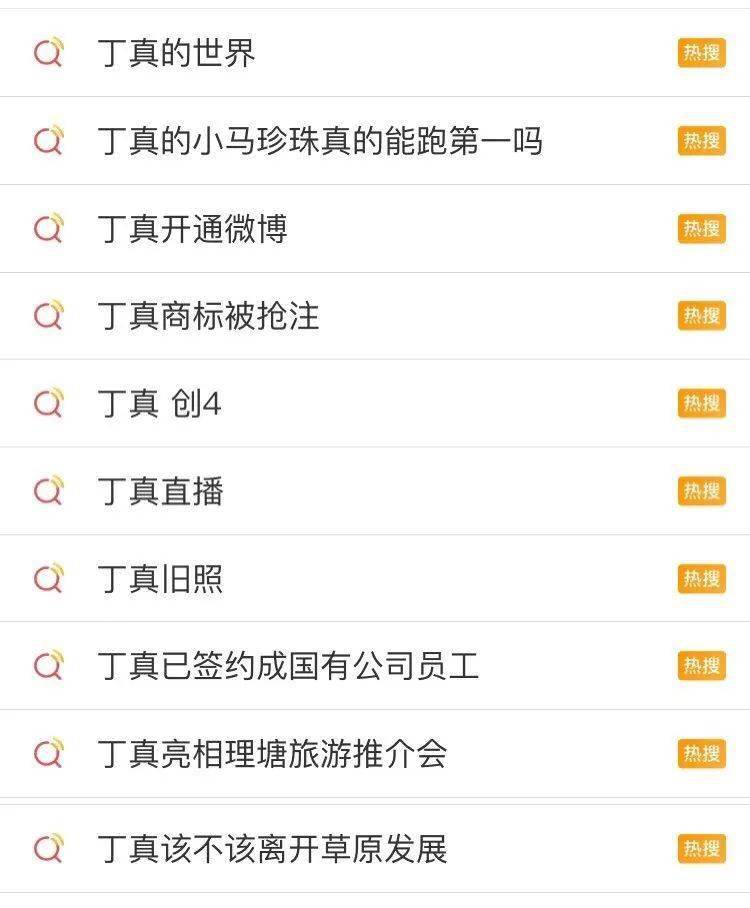Viewport: 750px width, 908px height.
Task: View 丁真亮相理塘旅游推介会 search topic
Action: 273,754
